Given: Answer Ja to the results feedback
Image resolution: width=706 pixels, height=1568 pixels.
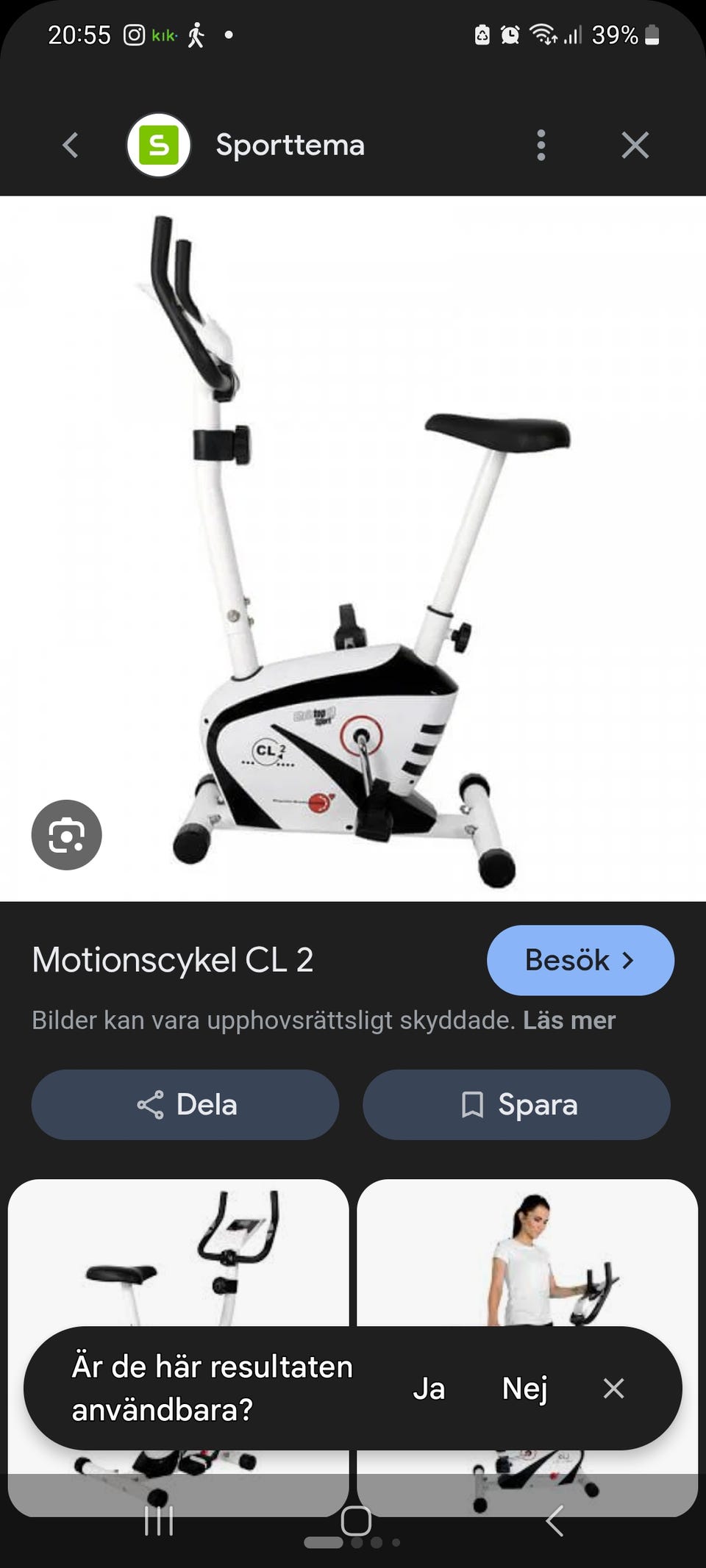Looking at the screenshot, I should point(429,1389).
